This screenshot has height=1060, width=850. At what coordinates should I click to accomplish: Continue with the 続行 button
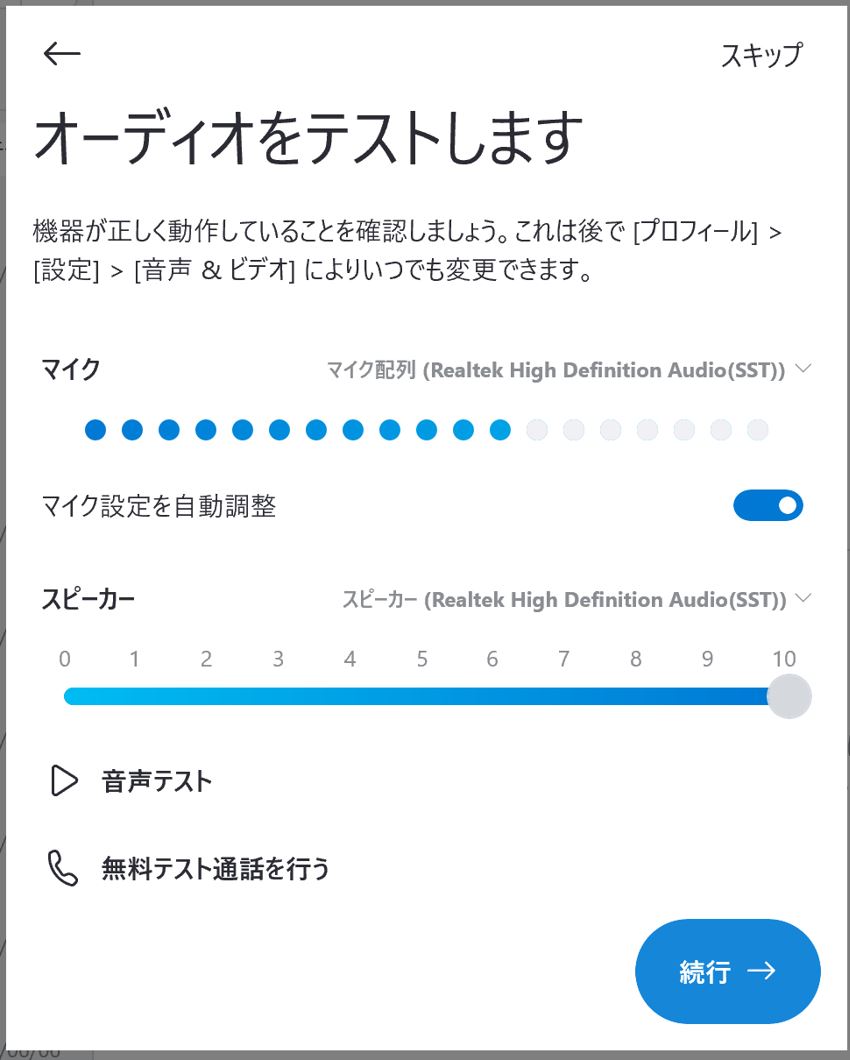[727, 971]
